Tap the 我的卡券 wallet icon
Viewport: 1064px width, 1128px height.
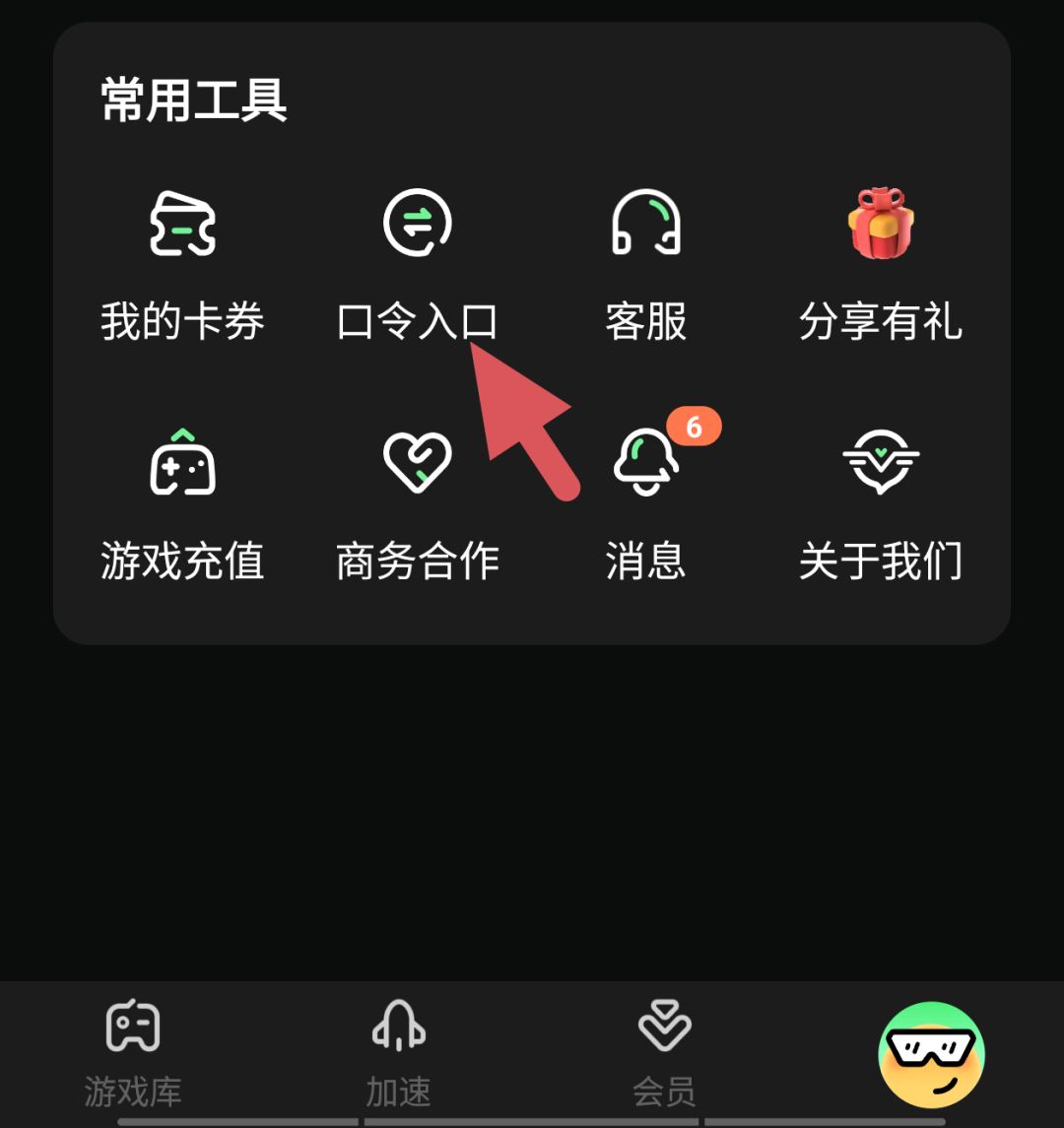pos(184,225)
